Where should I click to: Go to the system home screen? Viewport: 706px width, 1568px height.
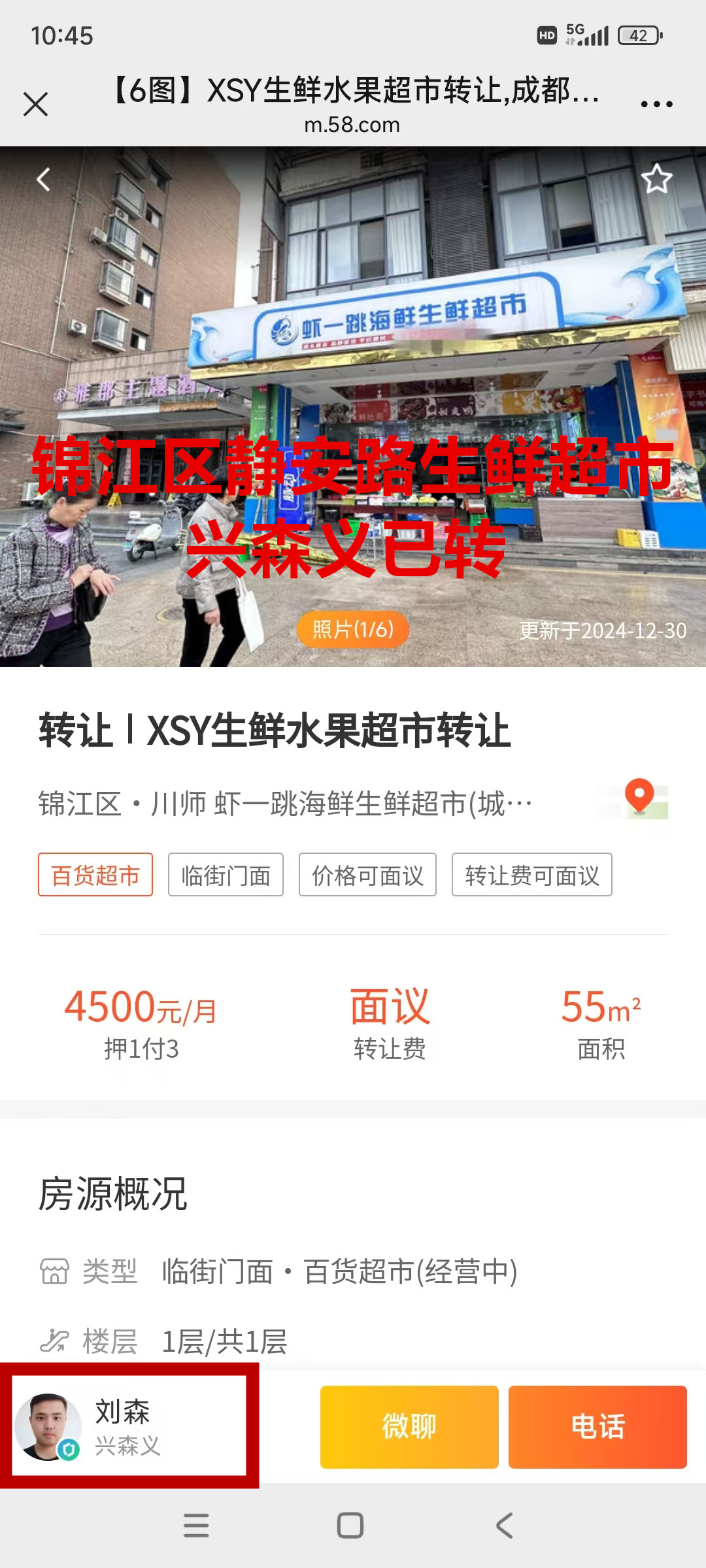coord(350,1526)
